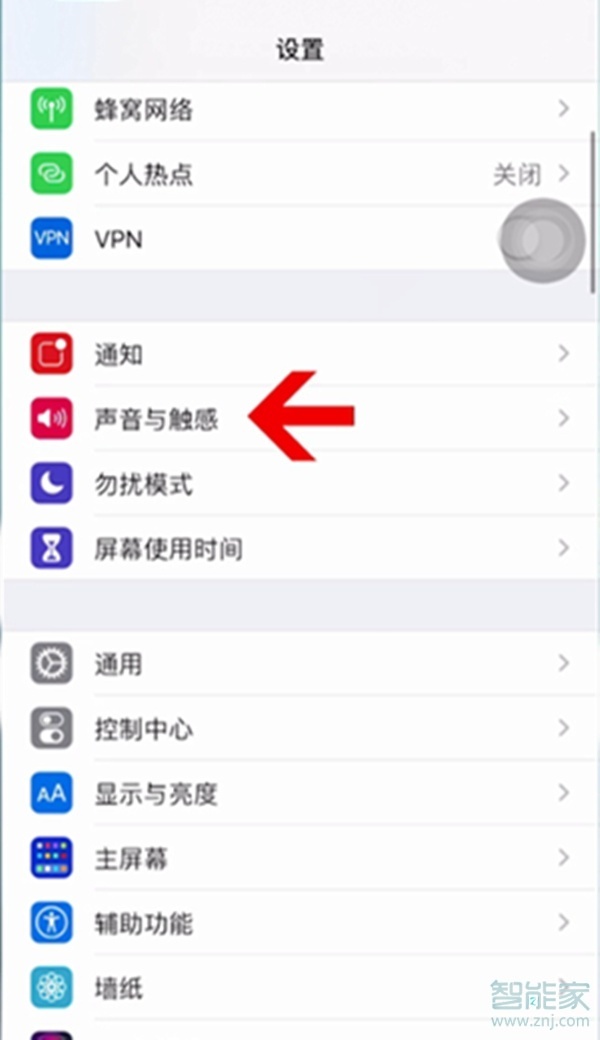Open 主屏幕 home screen settings

click(x=131, y=859)
